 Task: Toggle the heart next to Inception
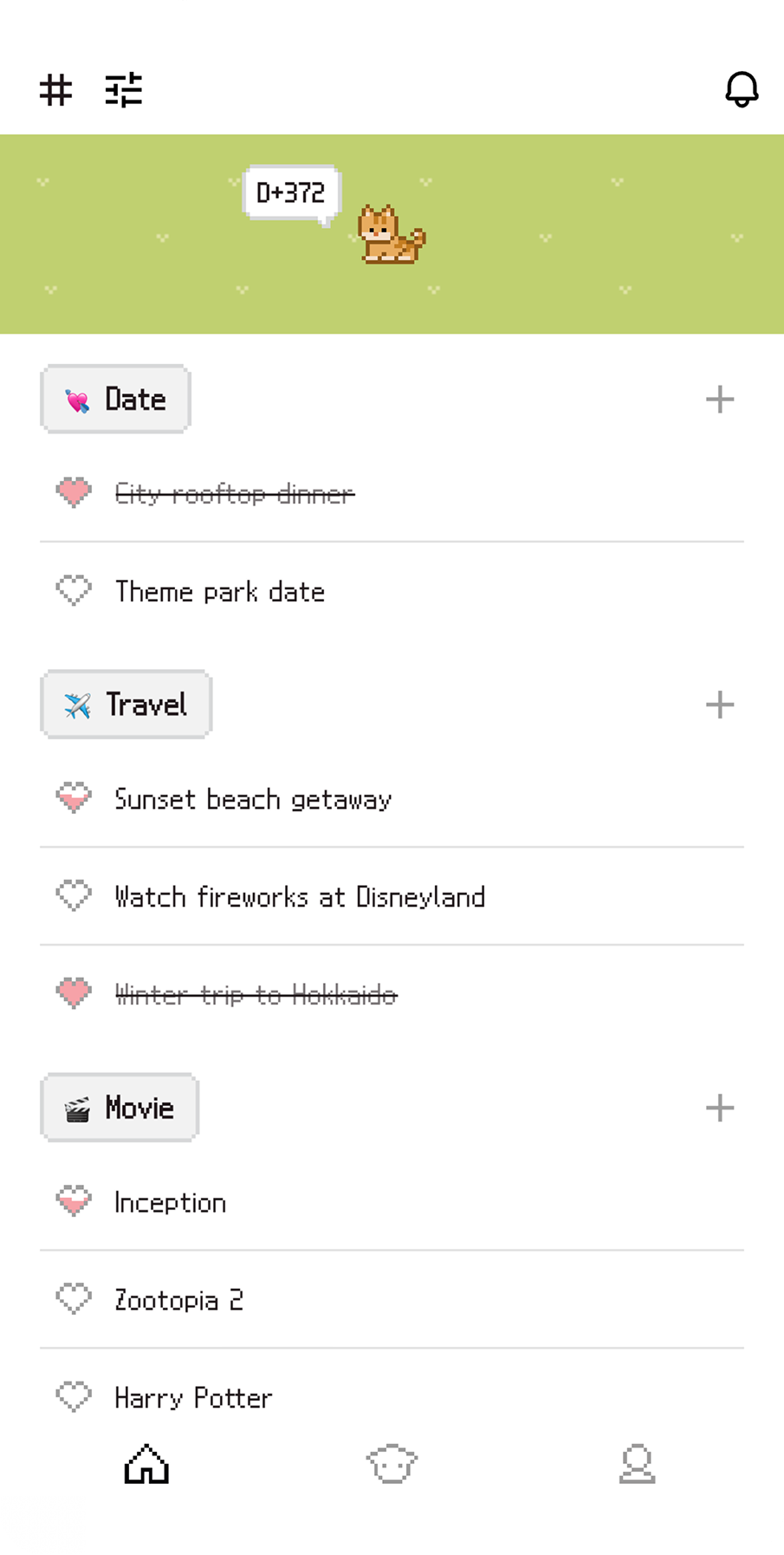click(73, 1201)
